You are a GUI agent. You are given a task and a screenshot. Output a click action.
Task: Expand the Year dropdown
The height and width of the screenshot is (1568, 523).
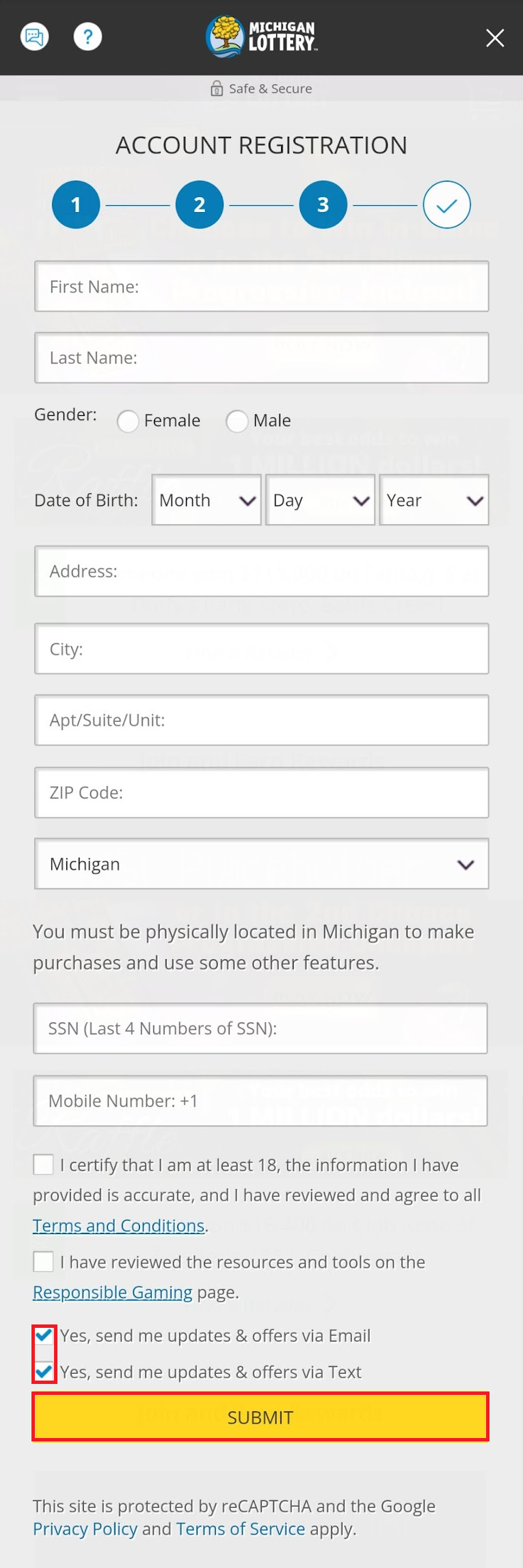click(x=434, y=500)
